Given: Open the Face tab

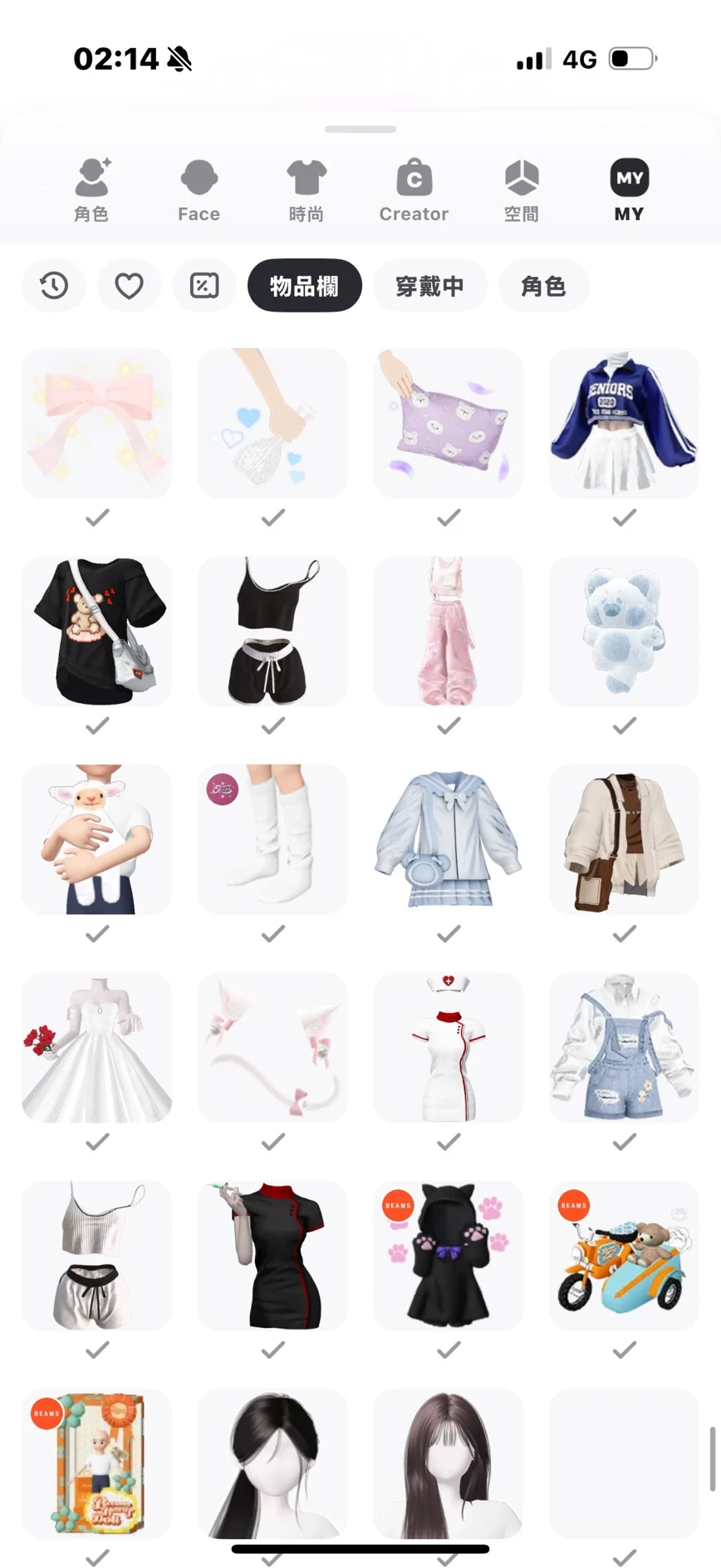Looking at the screenshot, I should click(x=199, y=190).
